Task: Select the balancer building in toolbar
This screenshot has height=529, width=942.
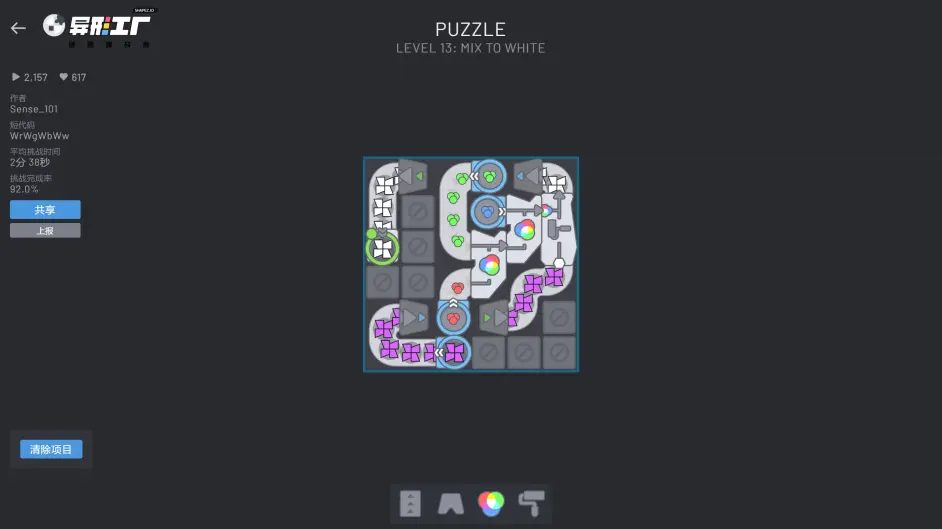Action: 410,504
